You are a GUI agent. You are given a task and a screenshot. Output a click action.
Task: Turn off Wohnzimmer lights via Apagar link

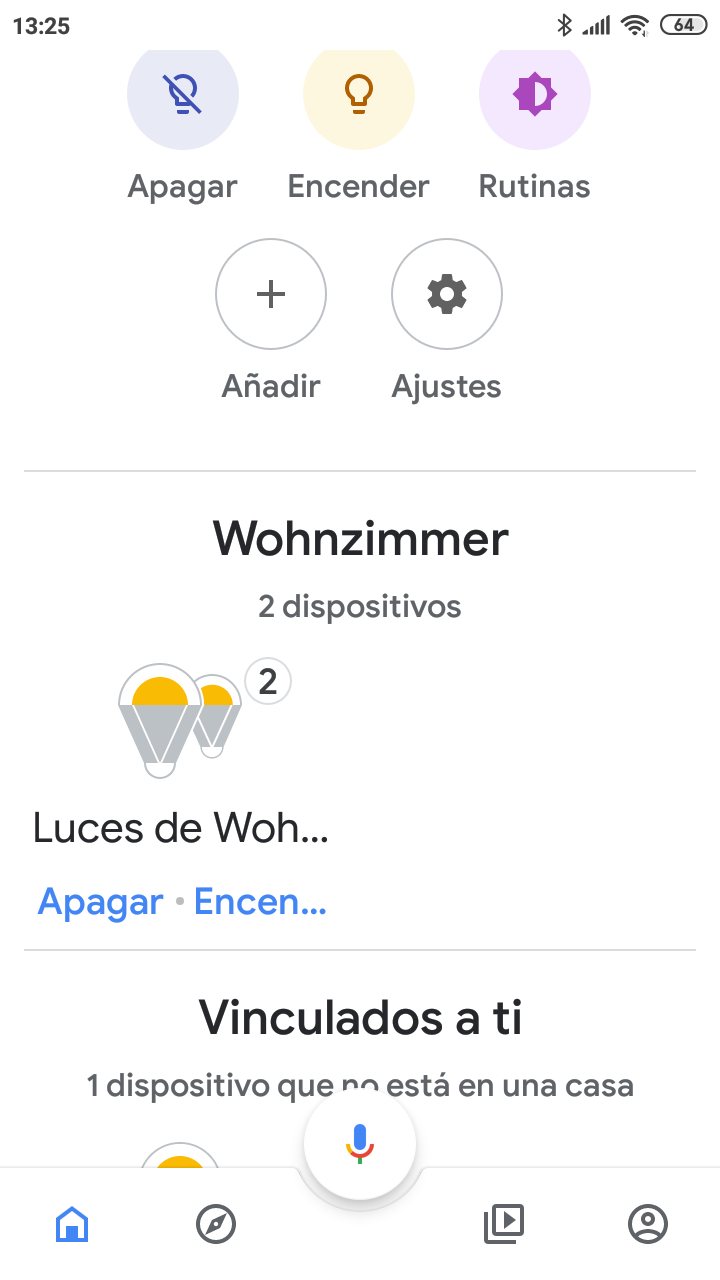tap(100, 902)
